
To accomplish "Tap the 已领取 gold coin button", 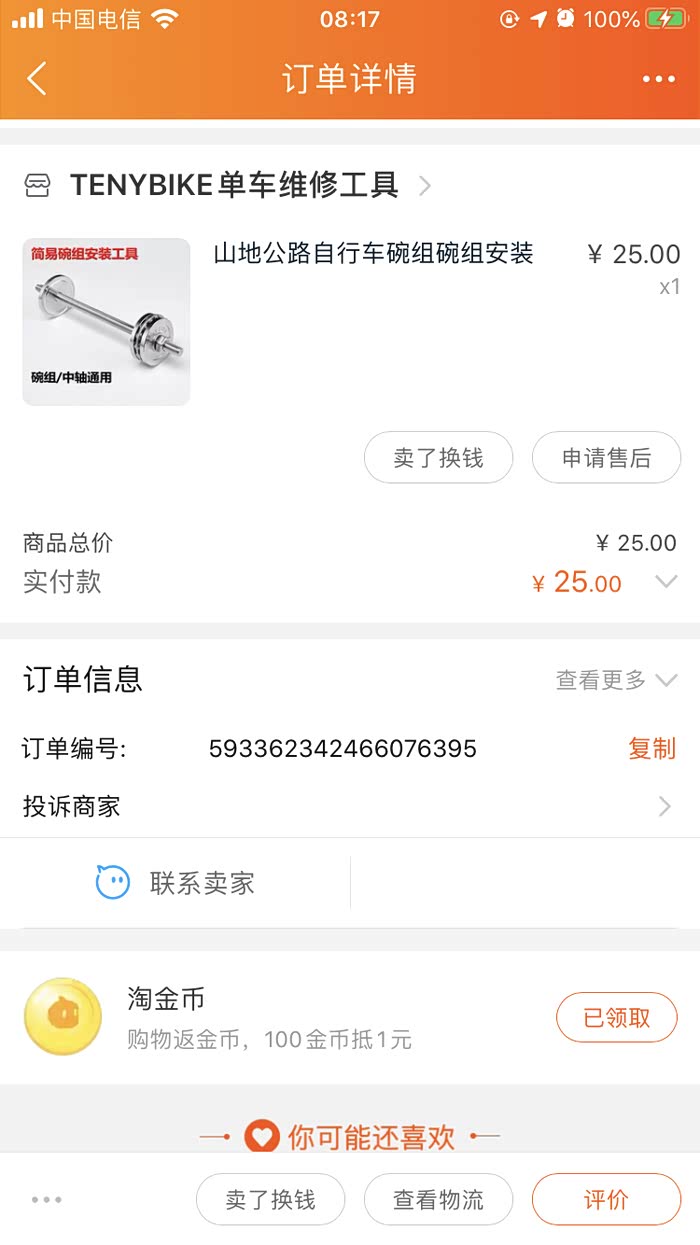I will pyautogui.click(x=616, y=1018).
